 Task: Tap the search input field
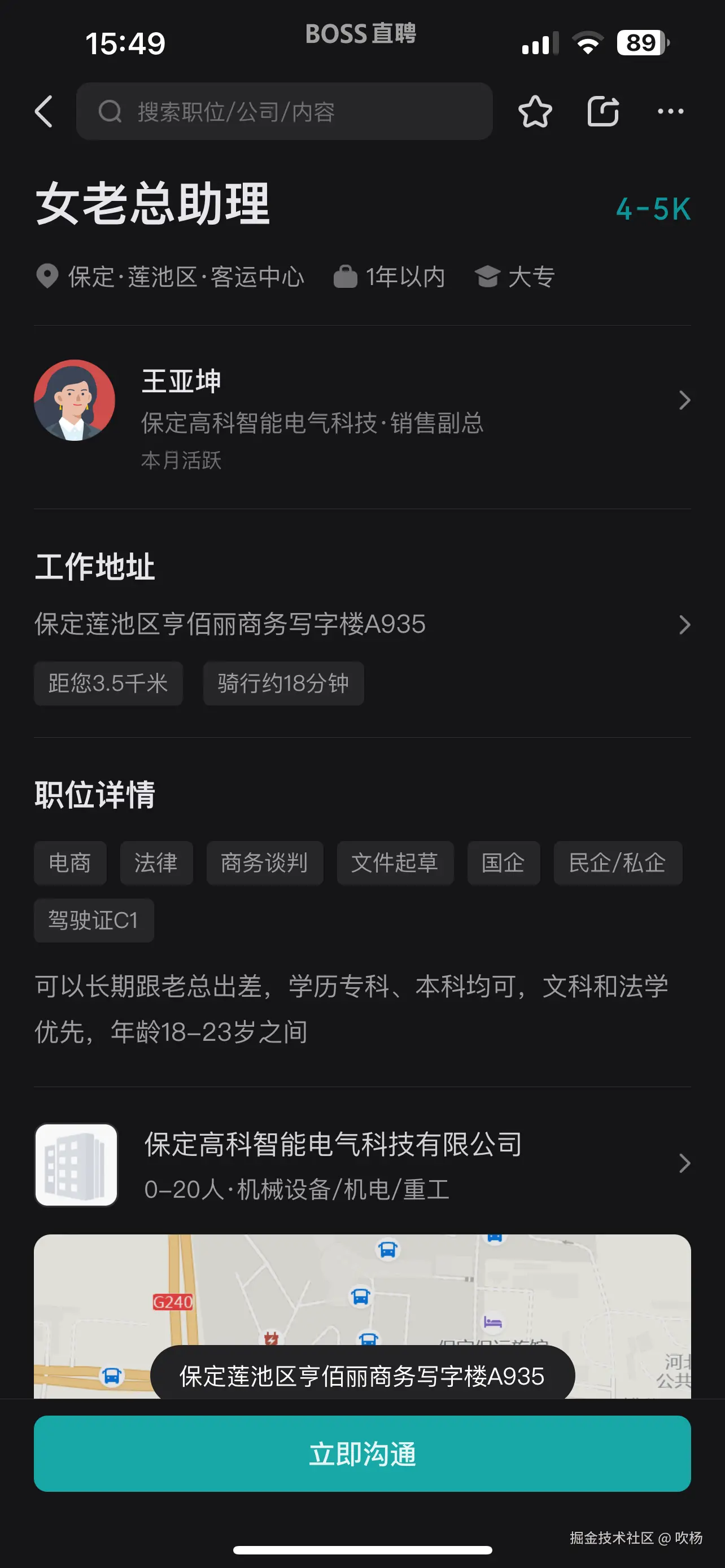click(x=285, y=111)
